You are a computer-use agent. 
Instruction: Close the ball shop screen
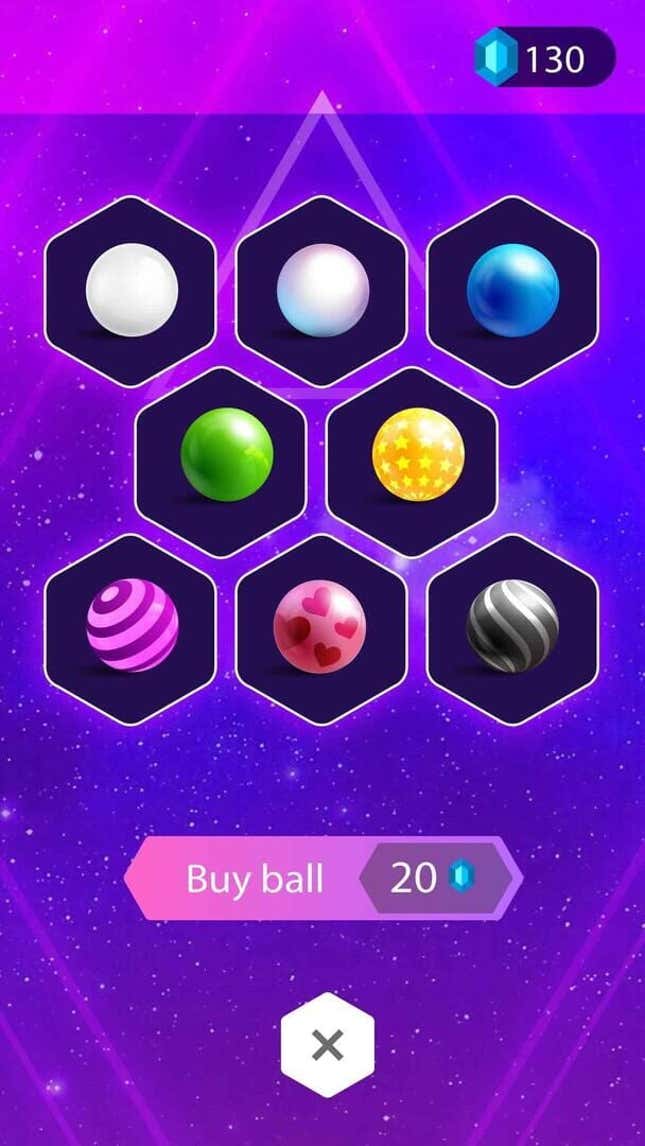(327, 1045)
